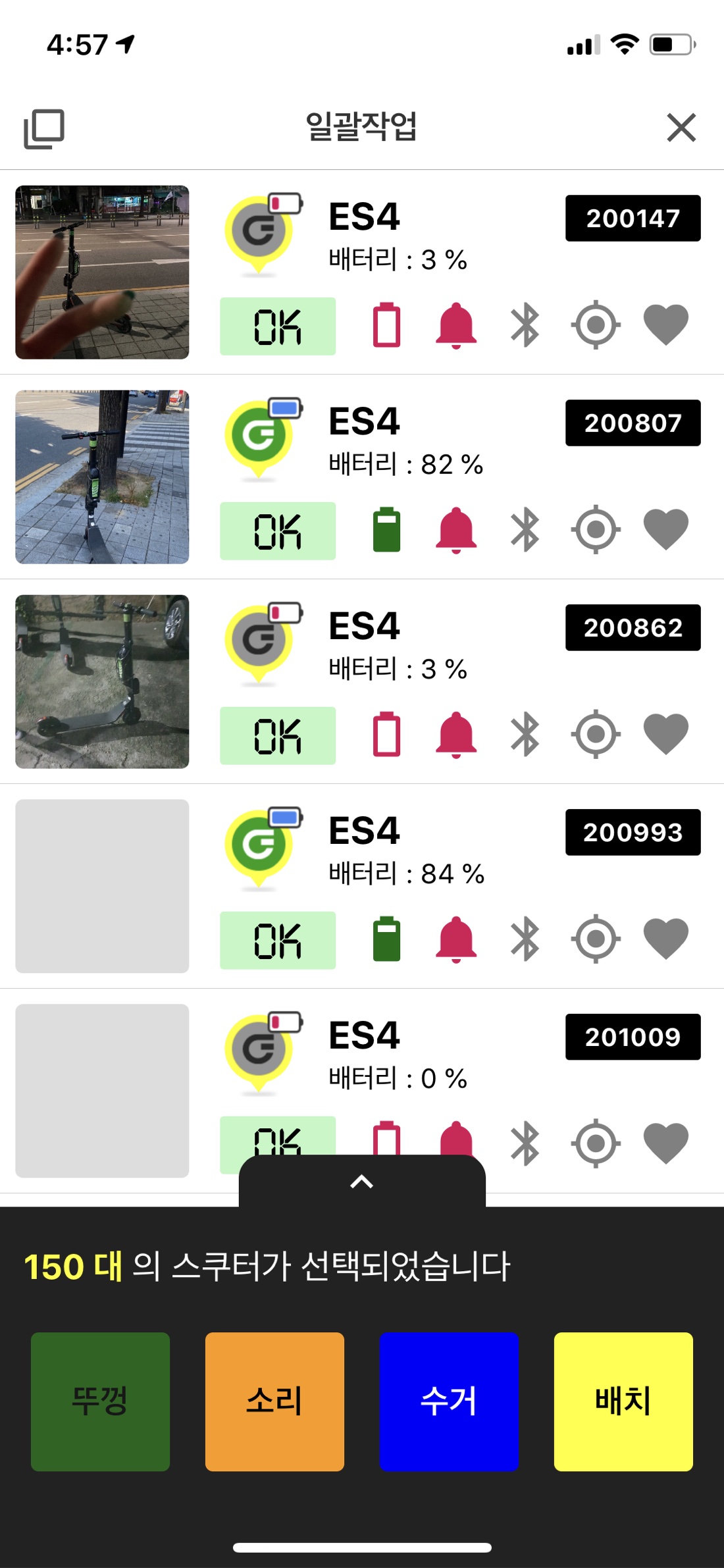Close the 일괄작업 screen

pos(681,127)
